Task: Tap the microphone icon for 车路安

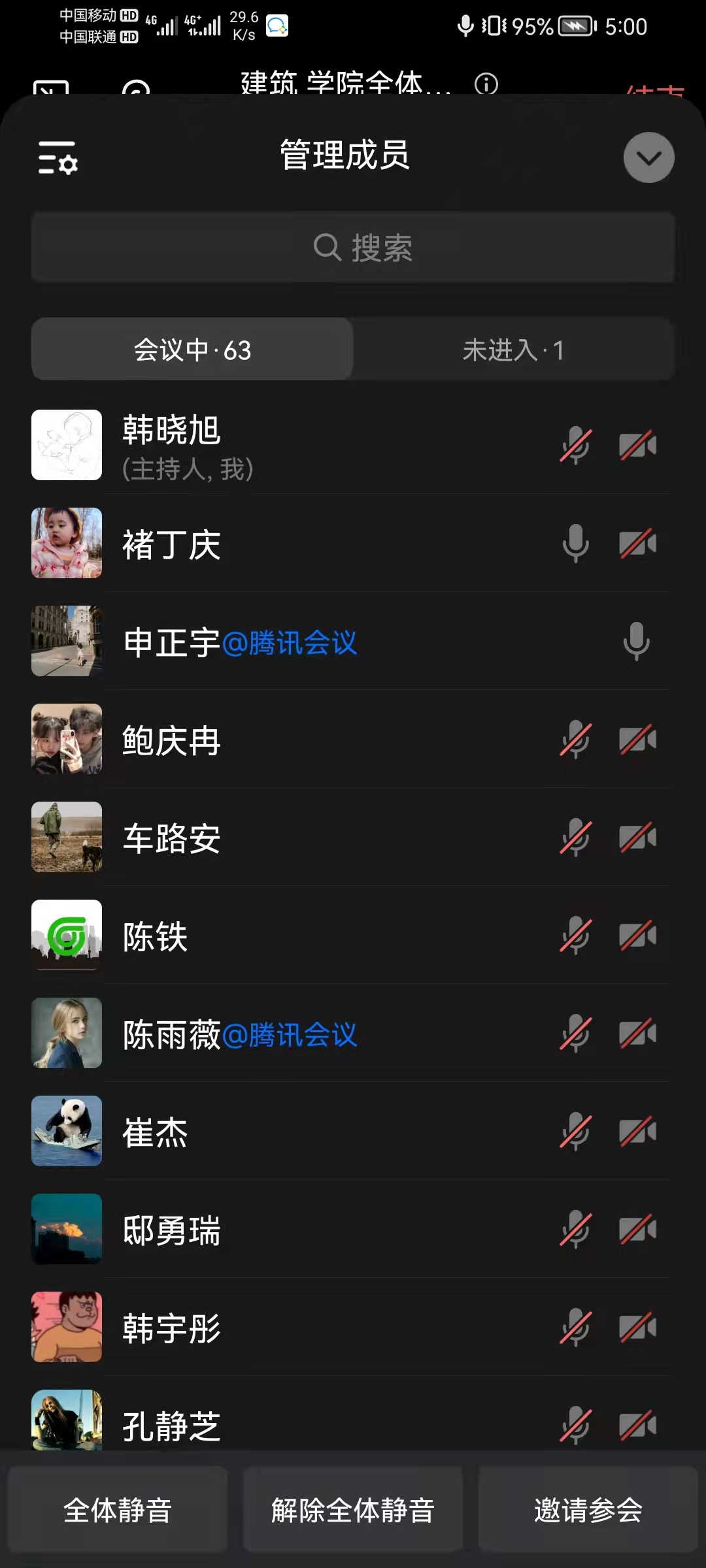Action: [575, 838]
